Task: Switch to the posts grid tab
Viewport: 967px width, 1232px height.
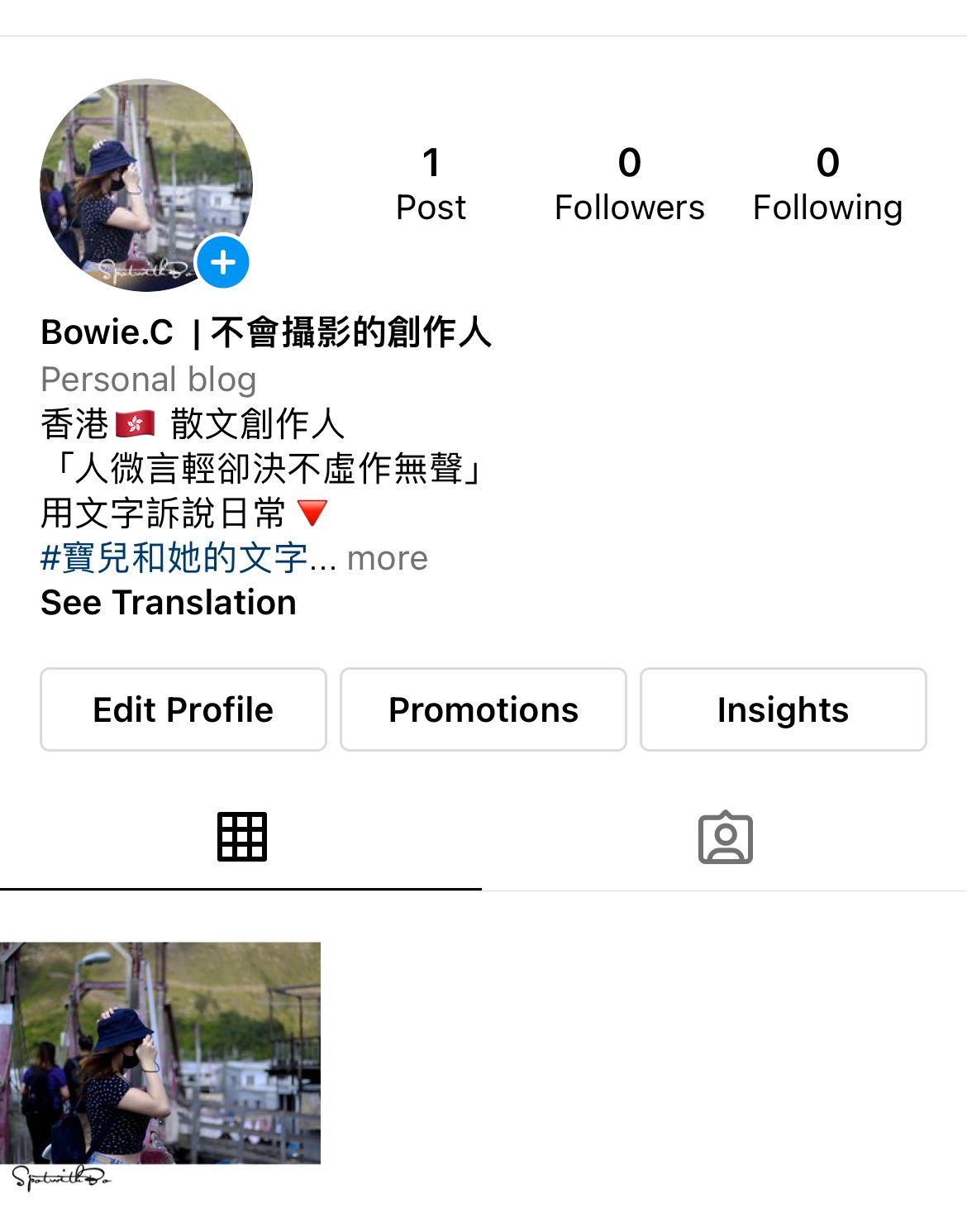Action: click(x=241, y=837)
